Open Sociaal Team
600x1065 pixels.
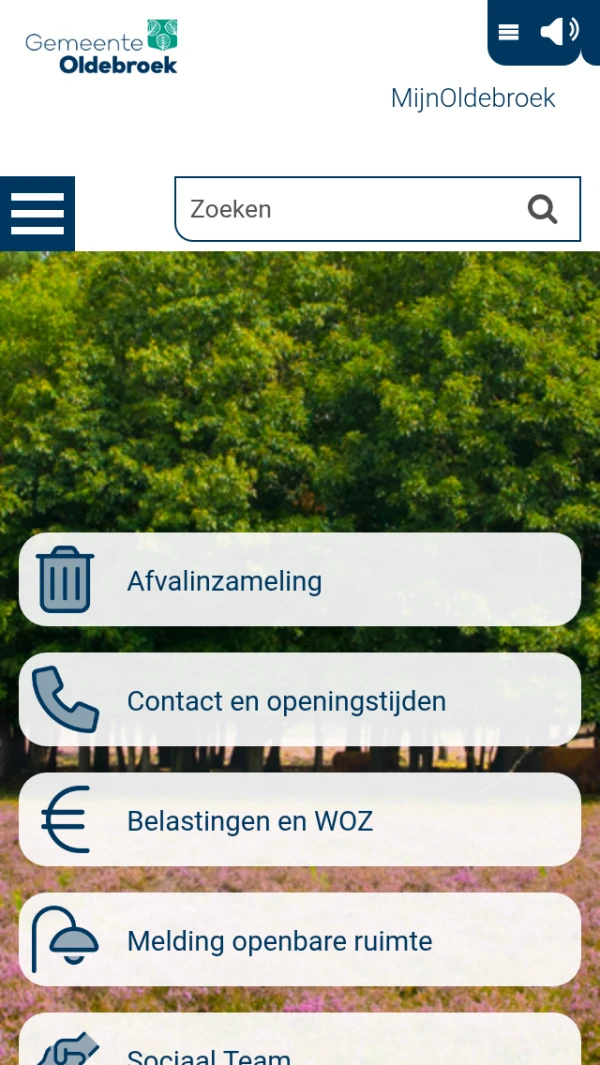(300, 1045)
